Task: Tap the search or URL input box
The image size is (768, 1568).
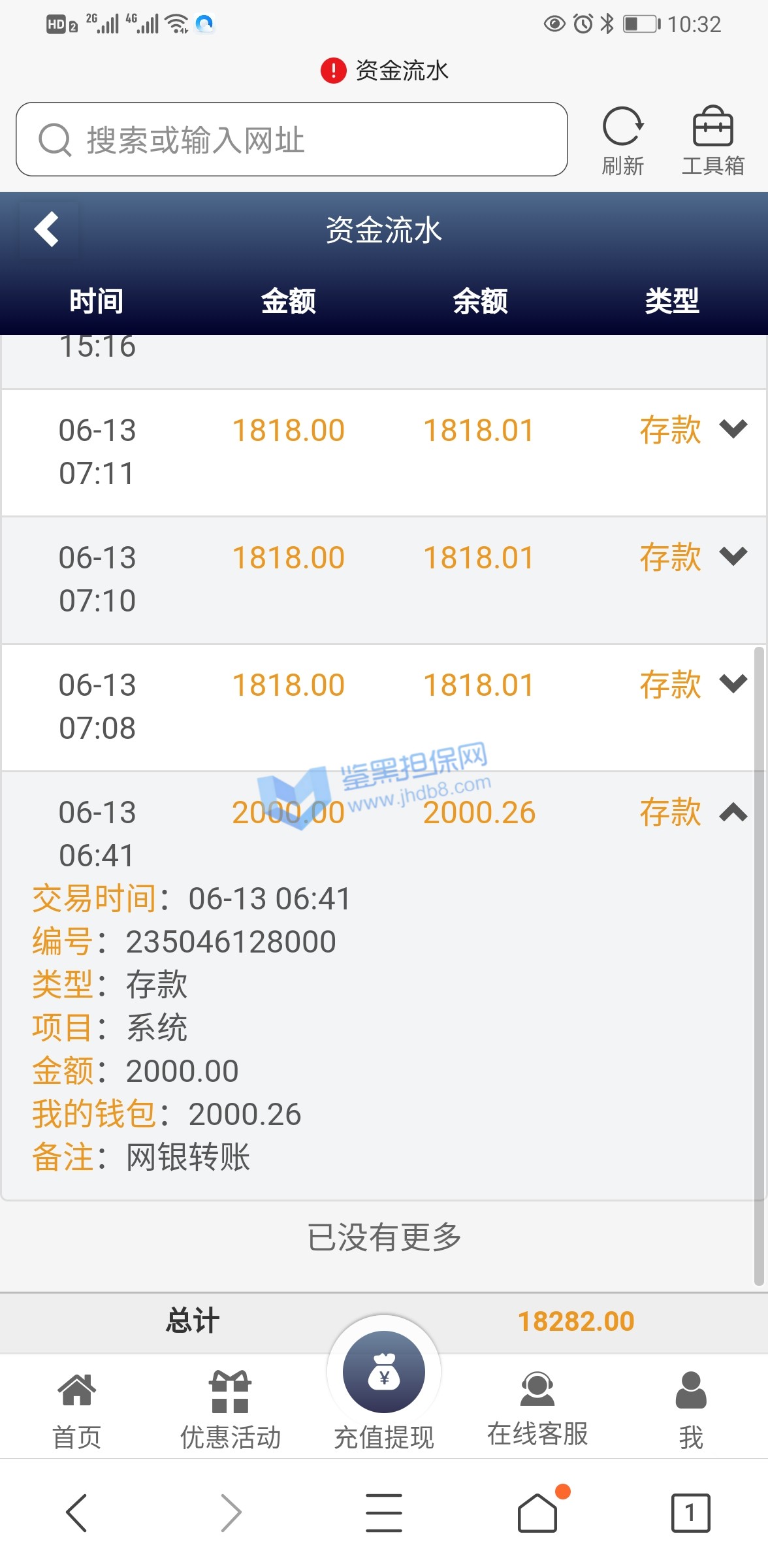Action: point(291,139)
